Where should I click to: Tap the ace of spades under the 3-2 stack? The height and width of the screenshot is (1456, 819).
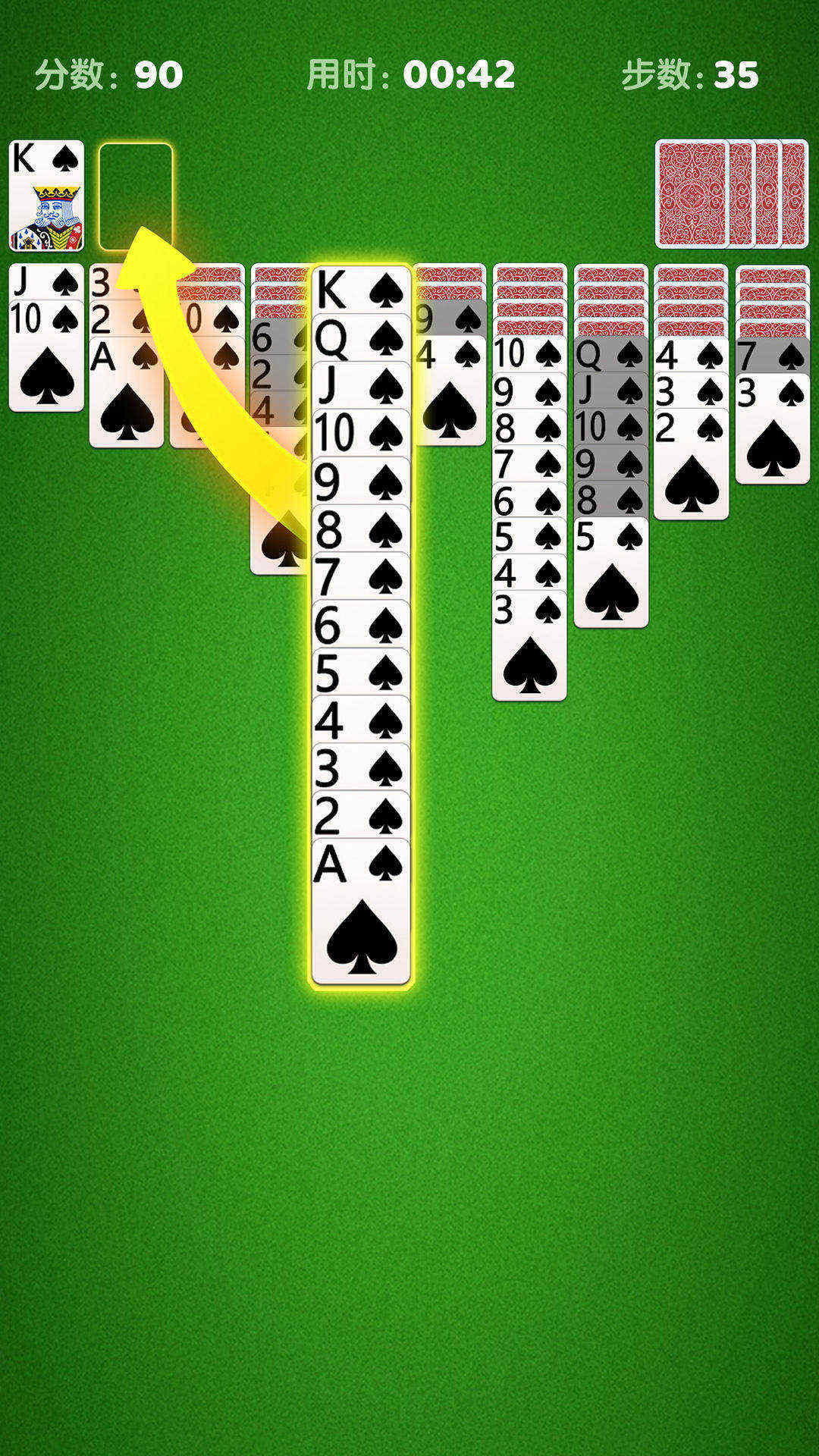(126, 394)
